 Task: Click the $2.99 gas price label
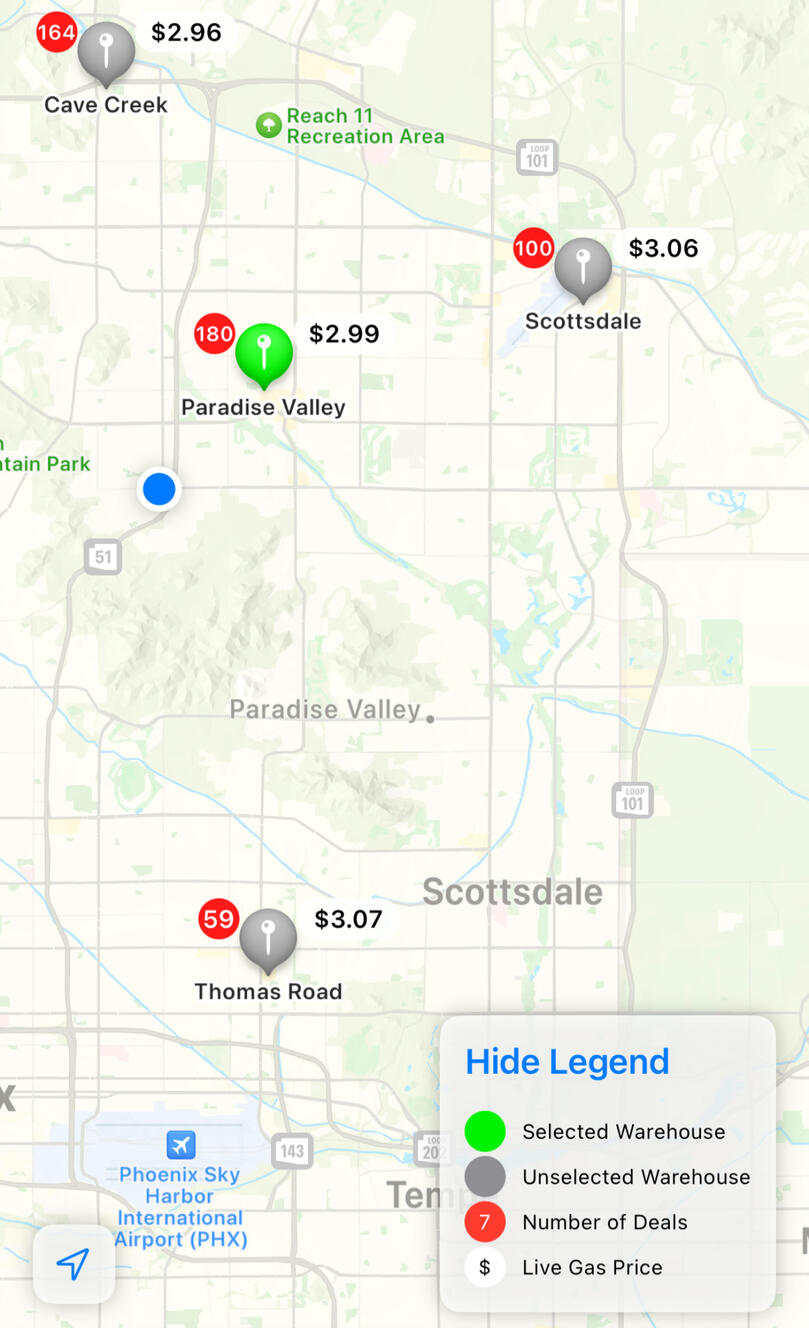coord(344,333)
